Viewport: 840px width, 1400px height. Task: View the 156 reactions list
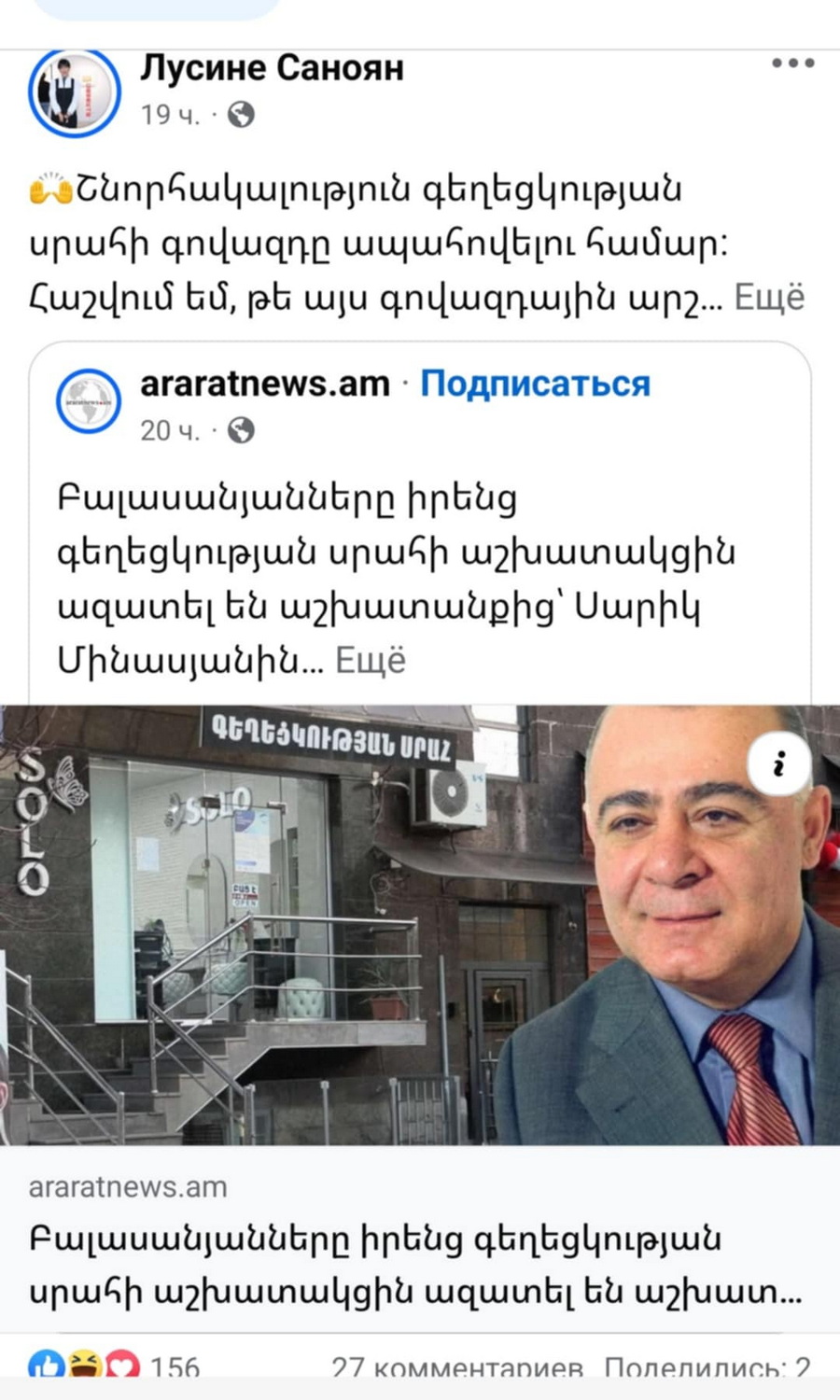tap(114, 1367)
